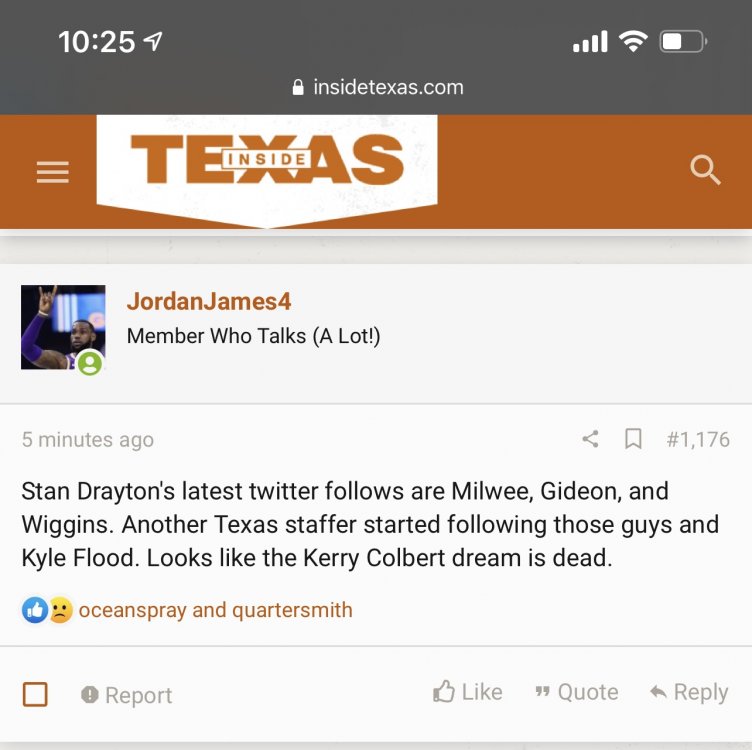Open JordanJames4's avatar picture

63,327
